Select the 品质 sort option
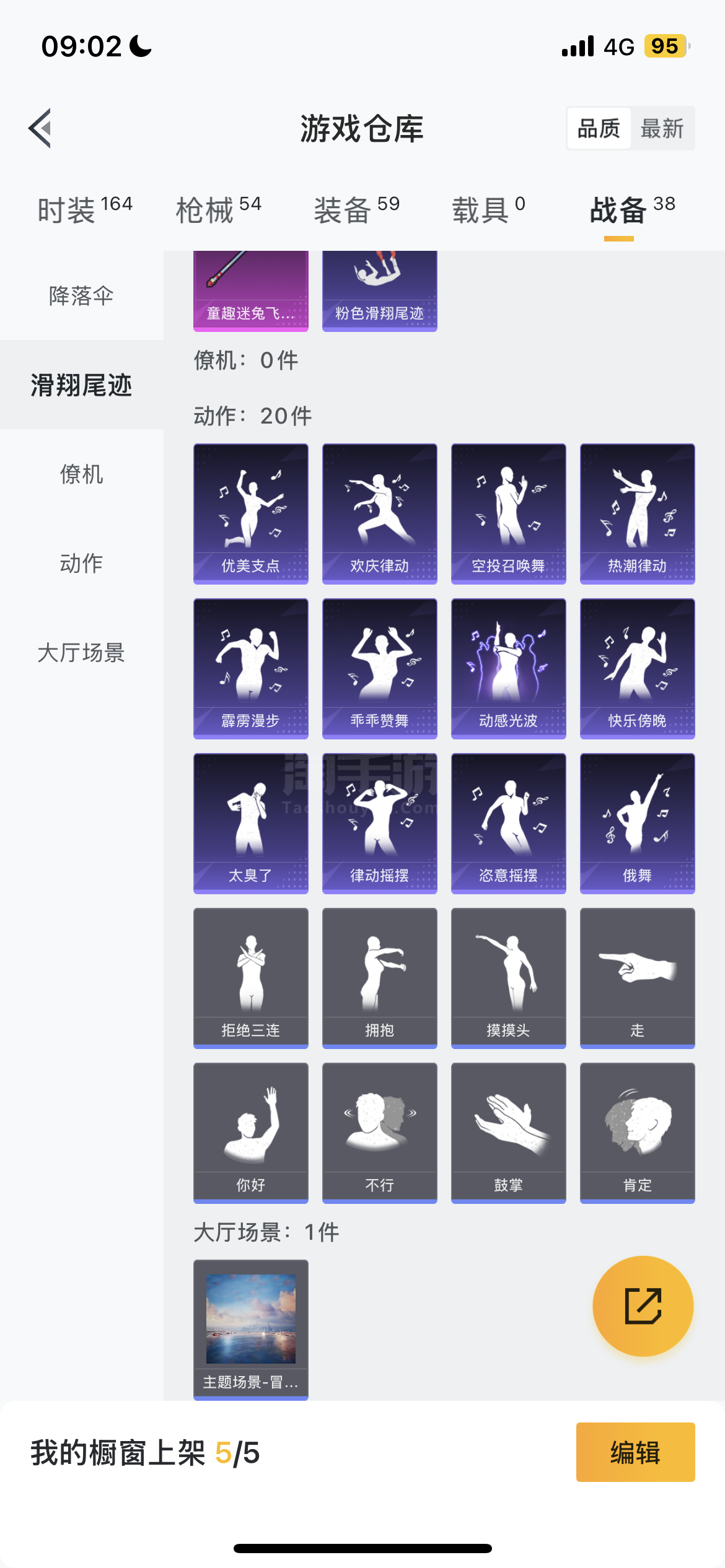This screenshot has width=725, height=1568. pos(599,129)
